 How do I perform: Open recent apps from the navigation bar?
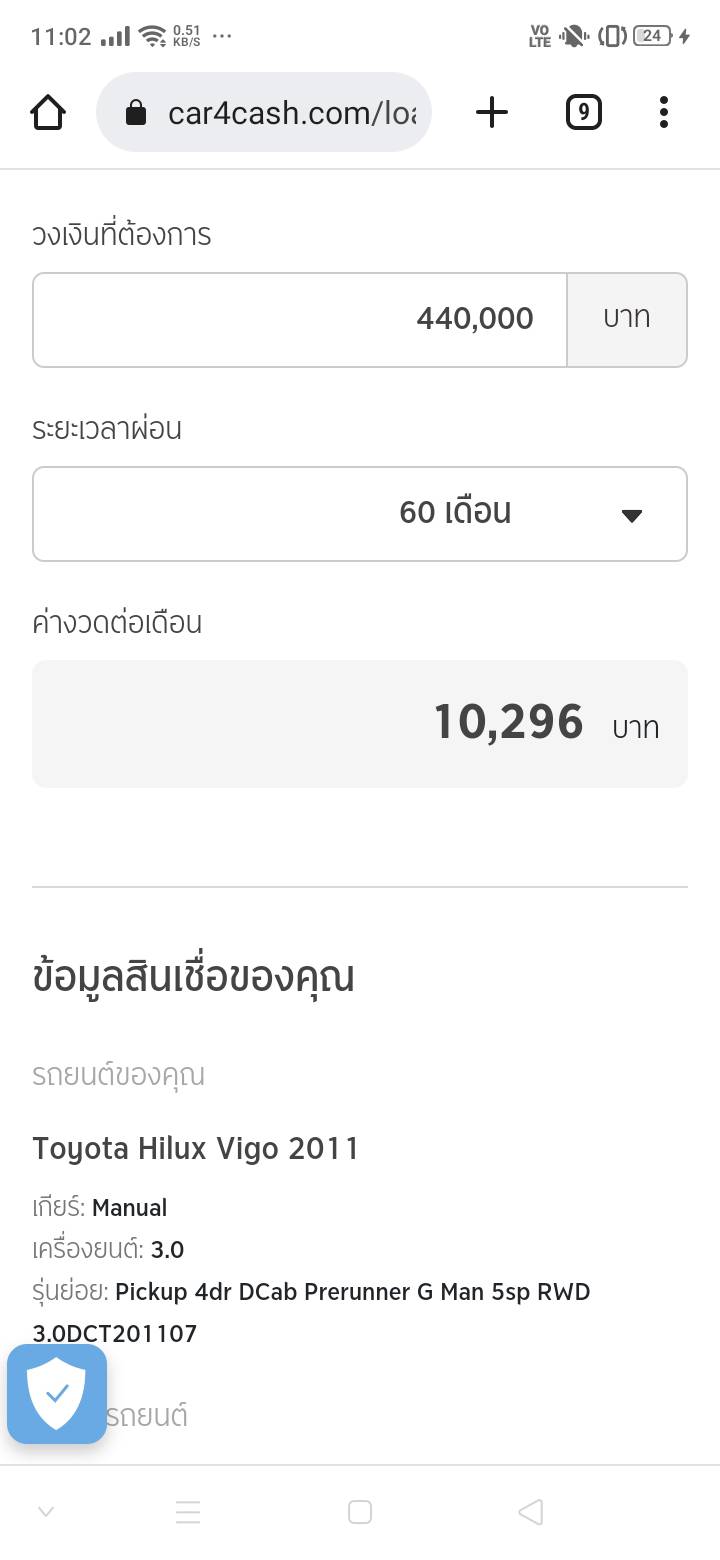[188, 1512]
